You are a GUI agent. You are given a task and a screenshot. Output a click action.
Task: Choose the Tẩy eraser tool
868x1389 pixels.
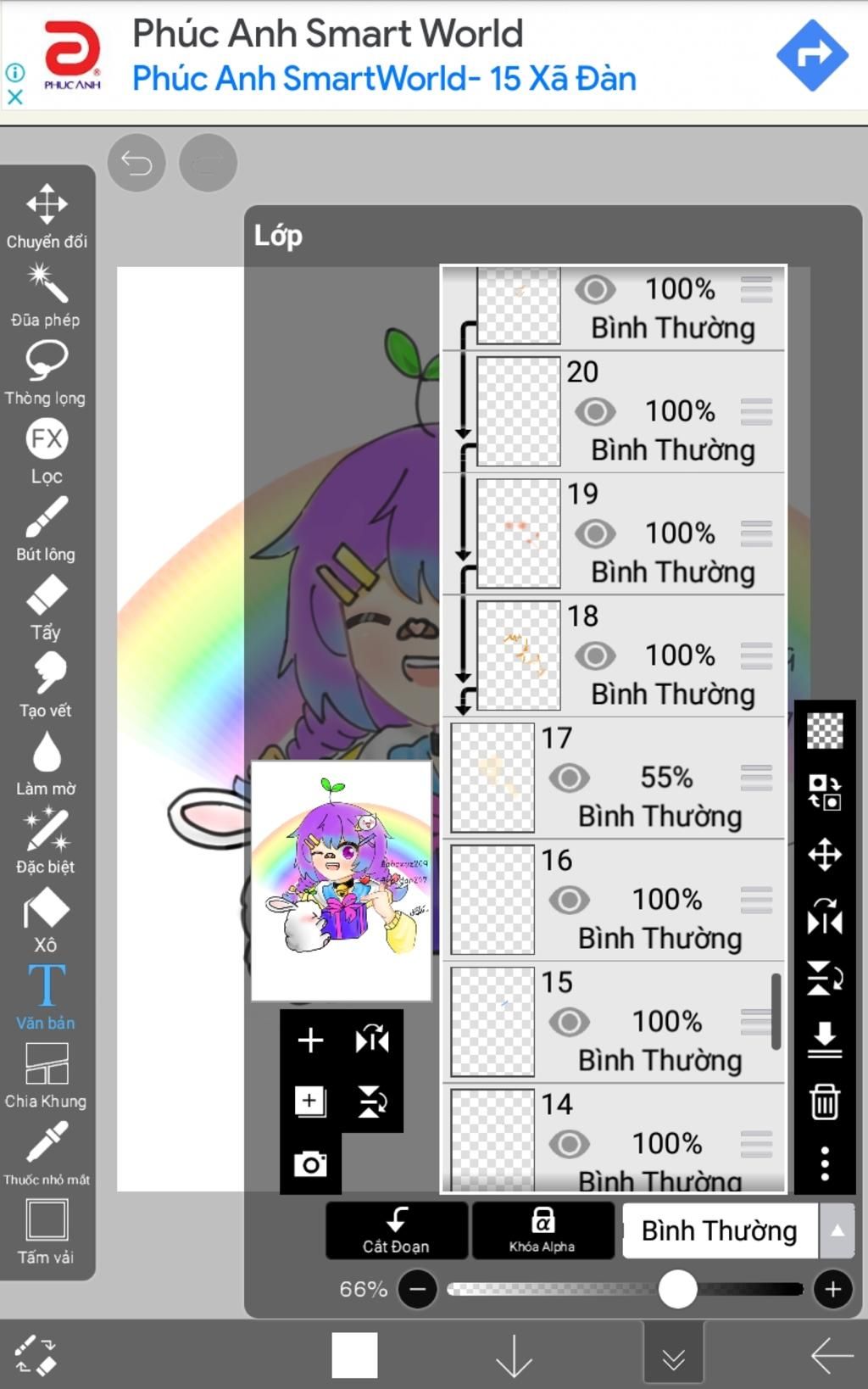click(46, 607)
